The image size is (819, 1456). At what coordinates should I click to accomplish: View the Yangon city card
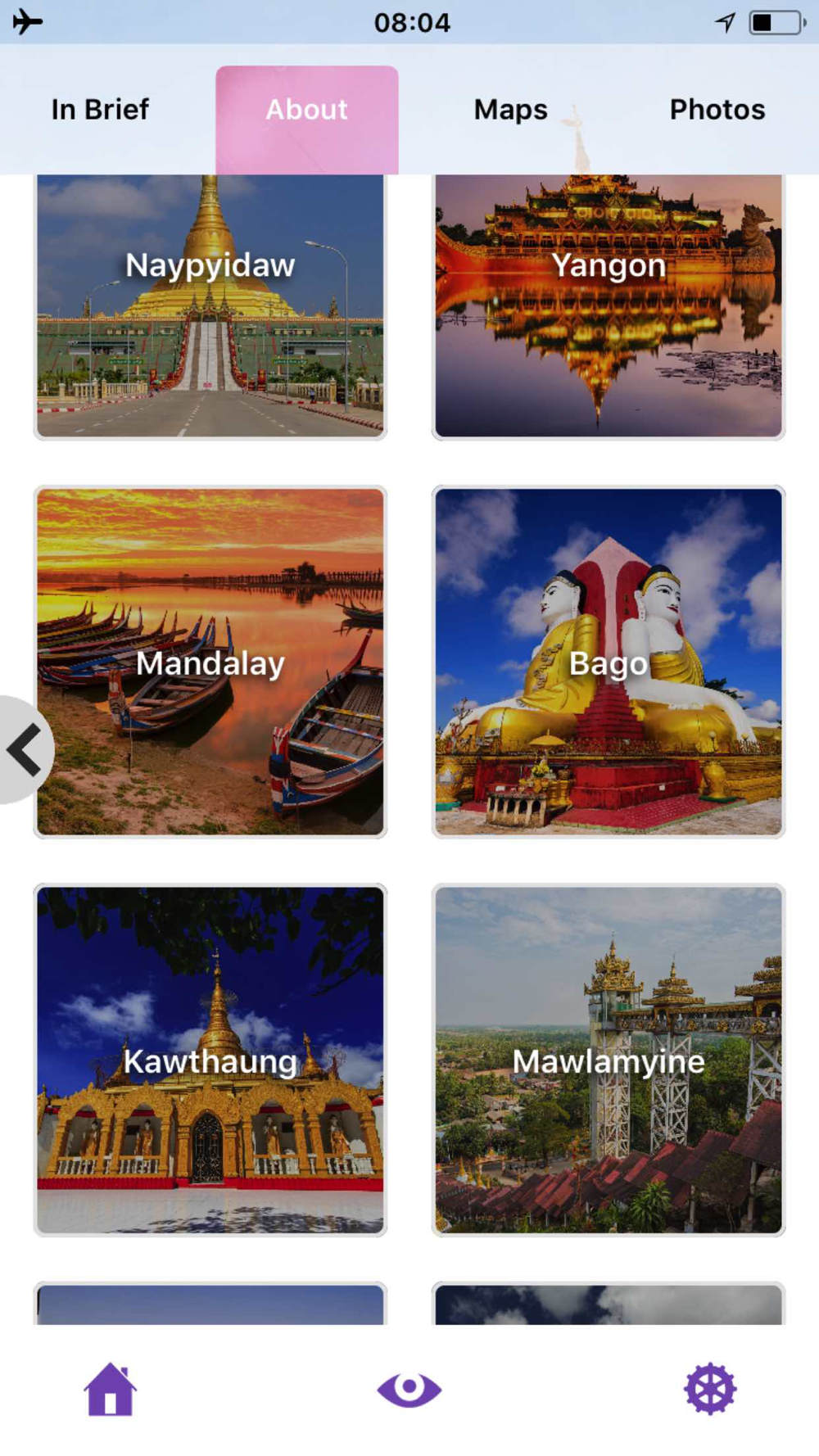coord(609,307)
